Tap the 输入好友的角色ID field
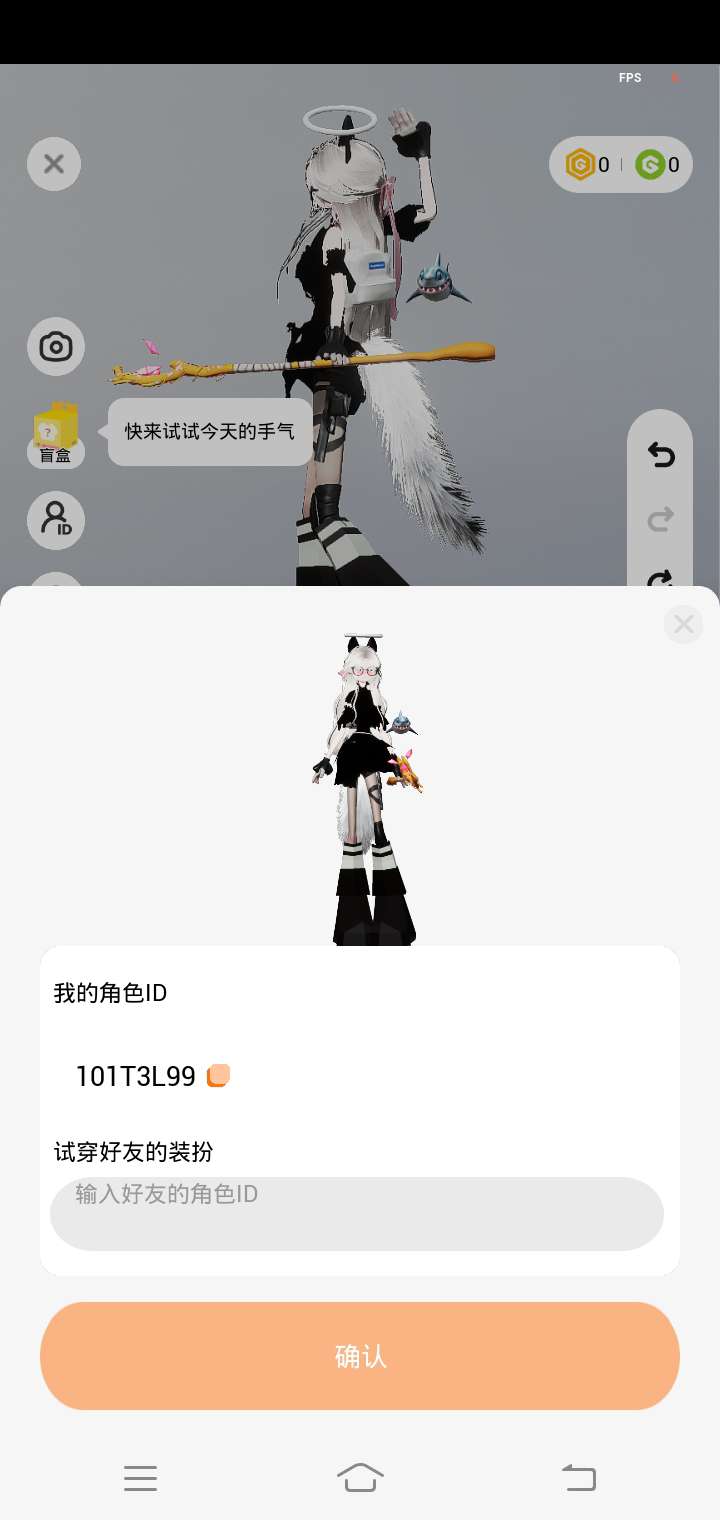Screen dimensions: 720x1520 coord(356,1213)
